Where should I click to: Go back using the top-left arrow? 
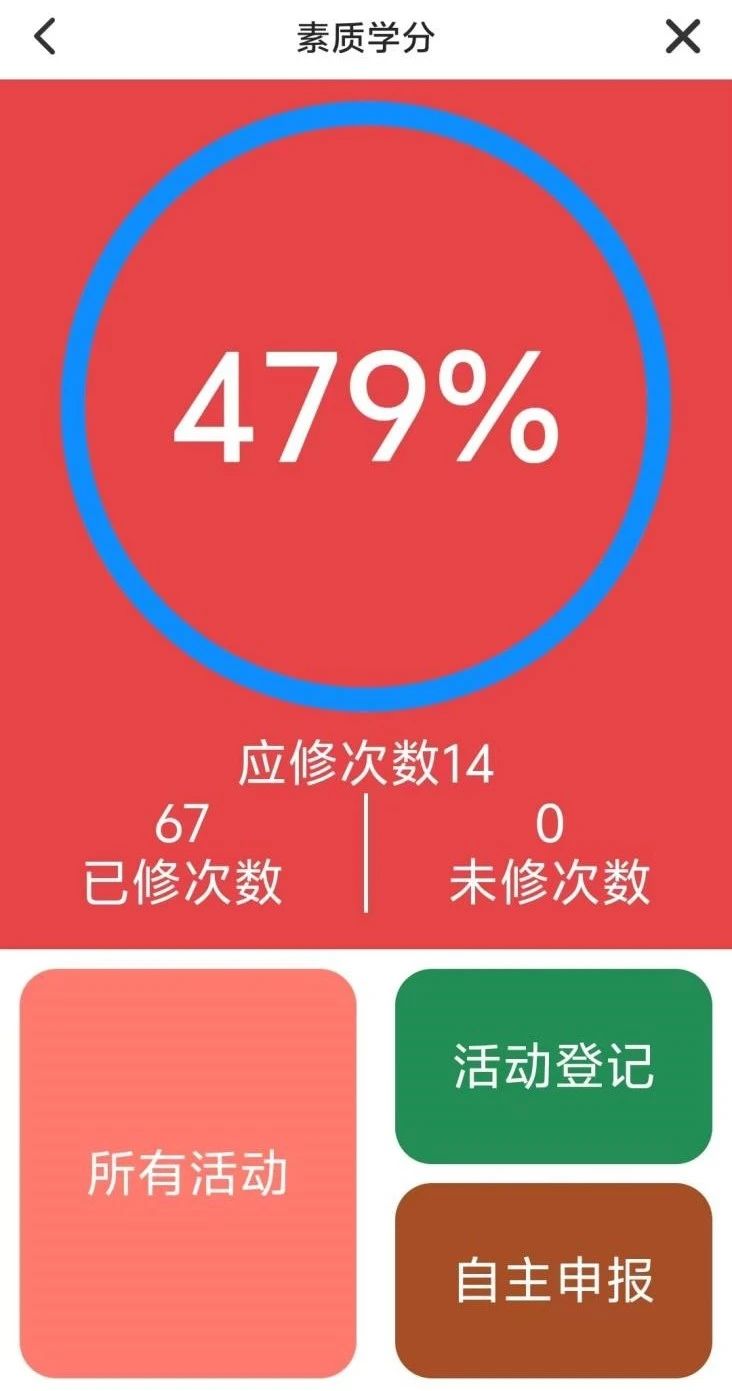[45, 38]
